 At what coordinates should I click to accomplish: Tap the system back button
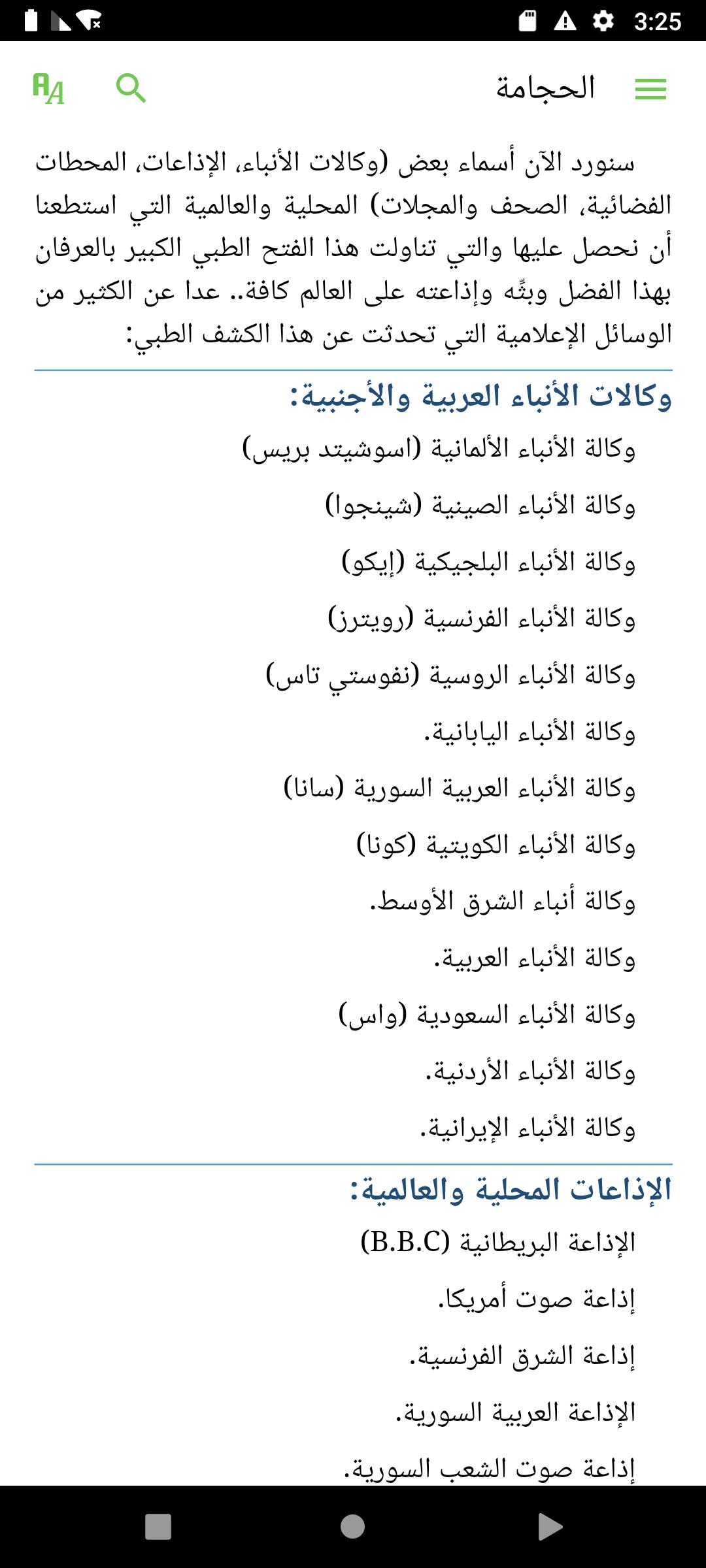pyautogui.click(x=550, y=1527)
